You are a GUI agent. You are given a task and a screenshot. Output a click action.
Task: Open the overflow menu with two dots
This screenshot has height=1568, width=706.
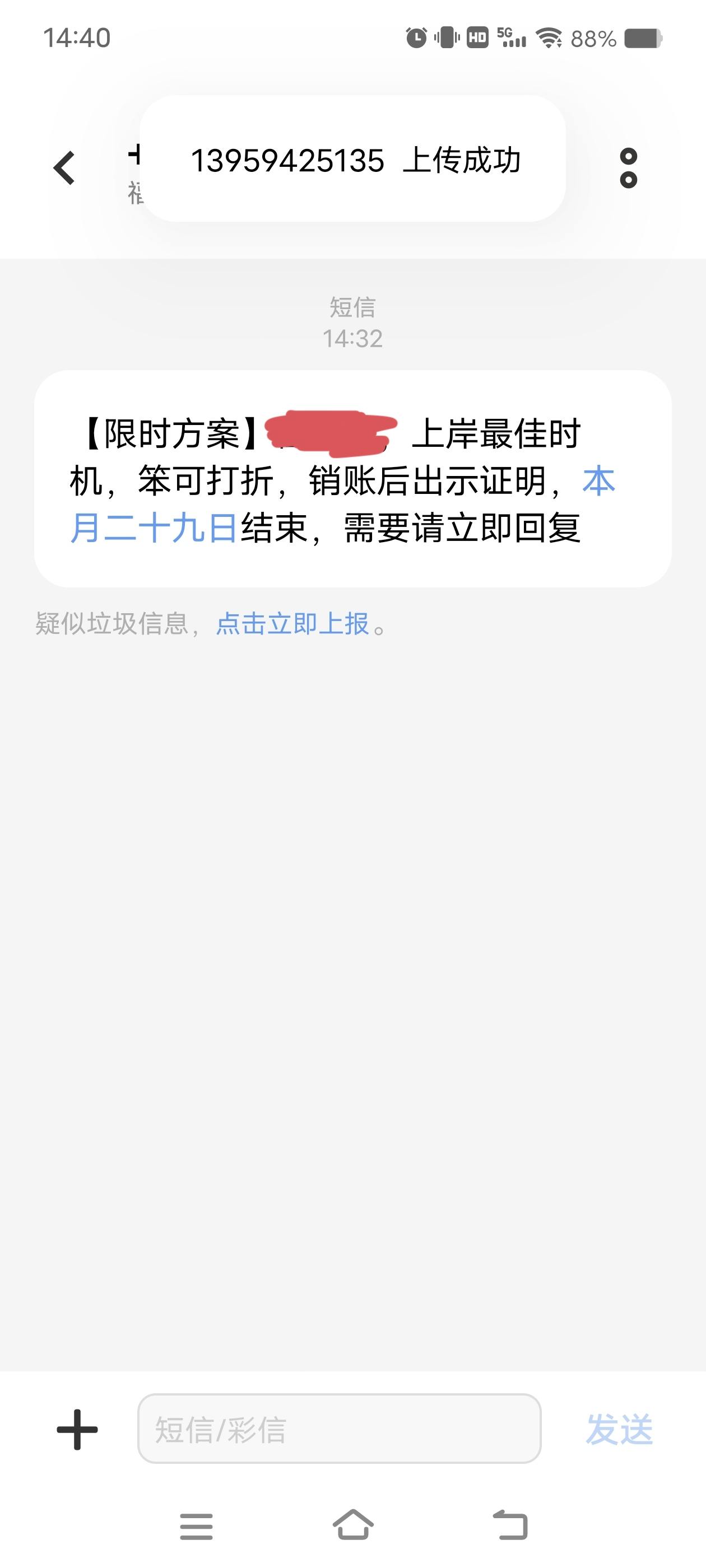[628, 168]
